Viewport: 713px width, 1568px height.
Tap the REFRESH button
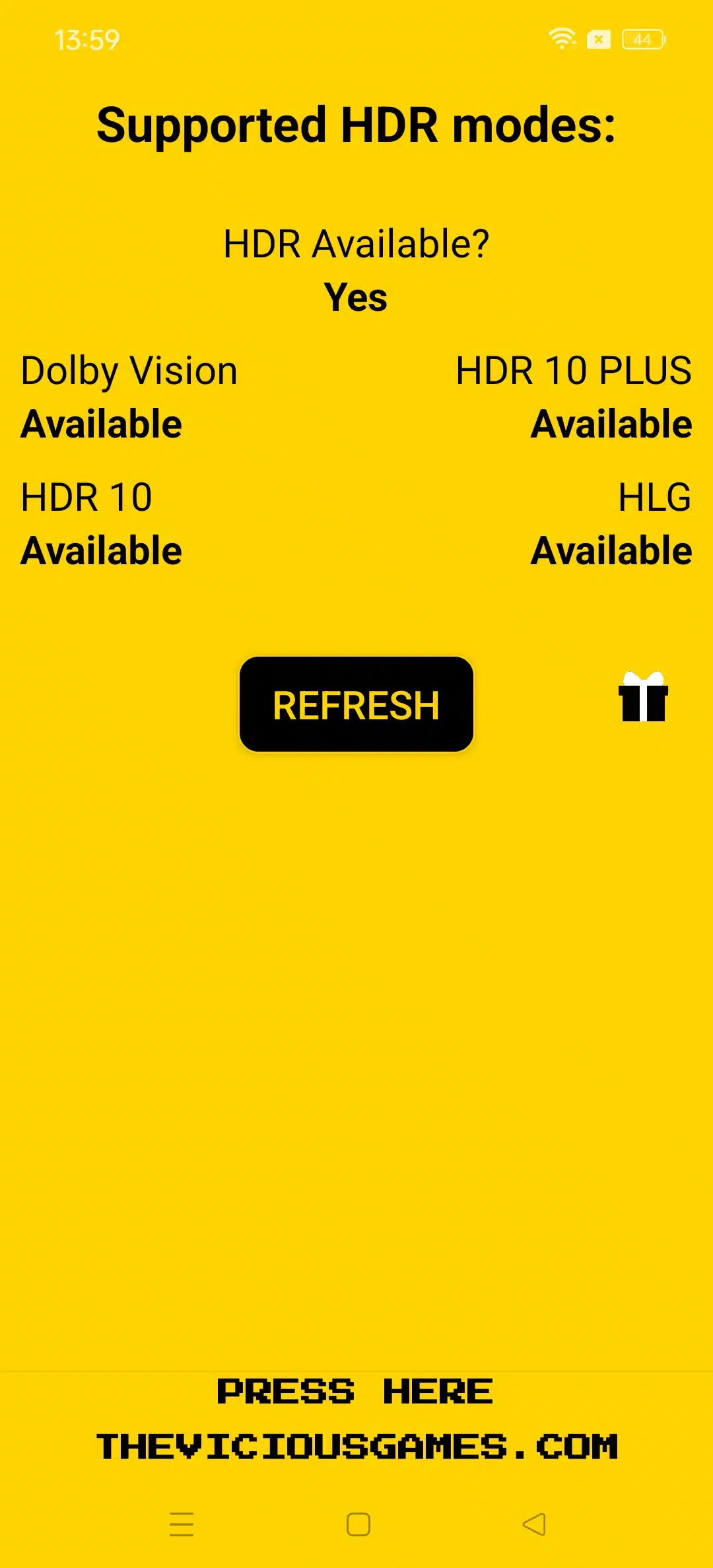tap(356, 704)
